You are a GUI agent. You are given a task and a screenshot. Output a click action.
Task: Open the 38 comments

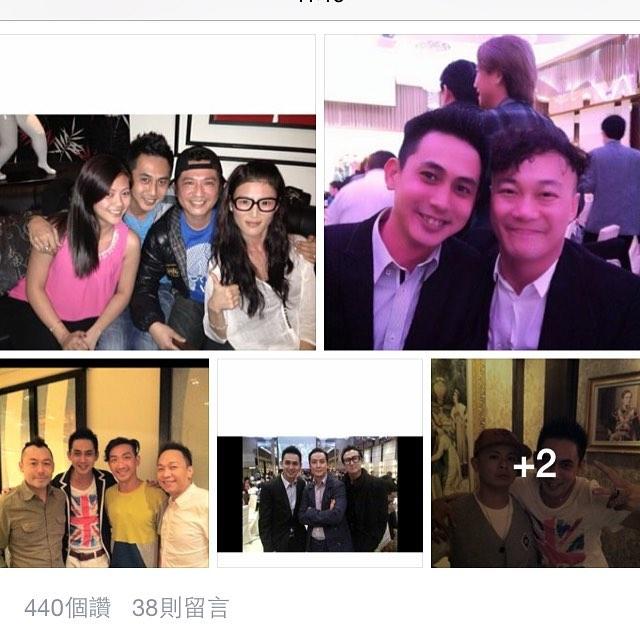point(180,607)
